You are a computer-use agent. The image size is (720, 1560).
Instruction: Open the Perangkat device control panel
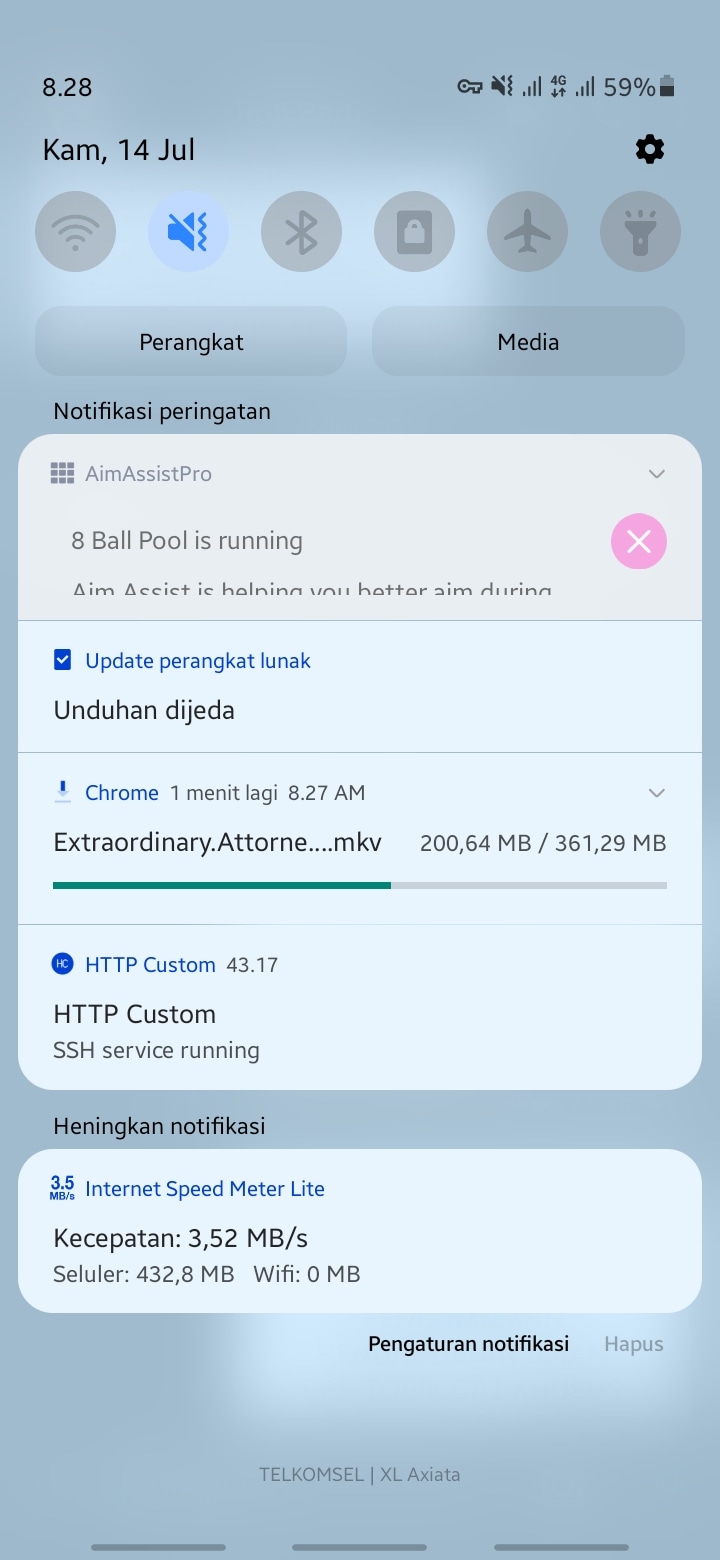[x=191, y=342]
